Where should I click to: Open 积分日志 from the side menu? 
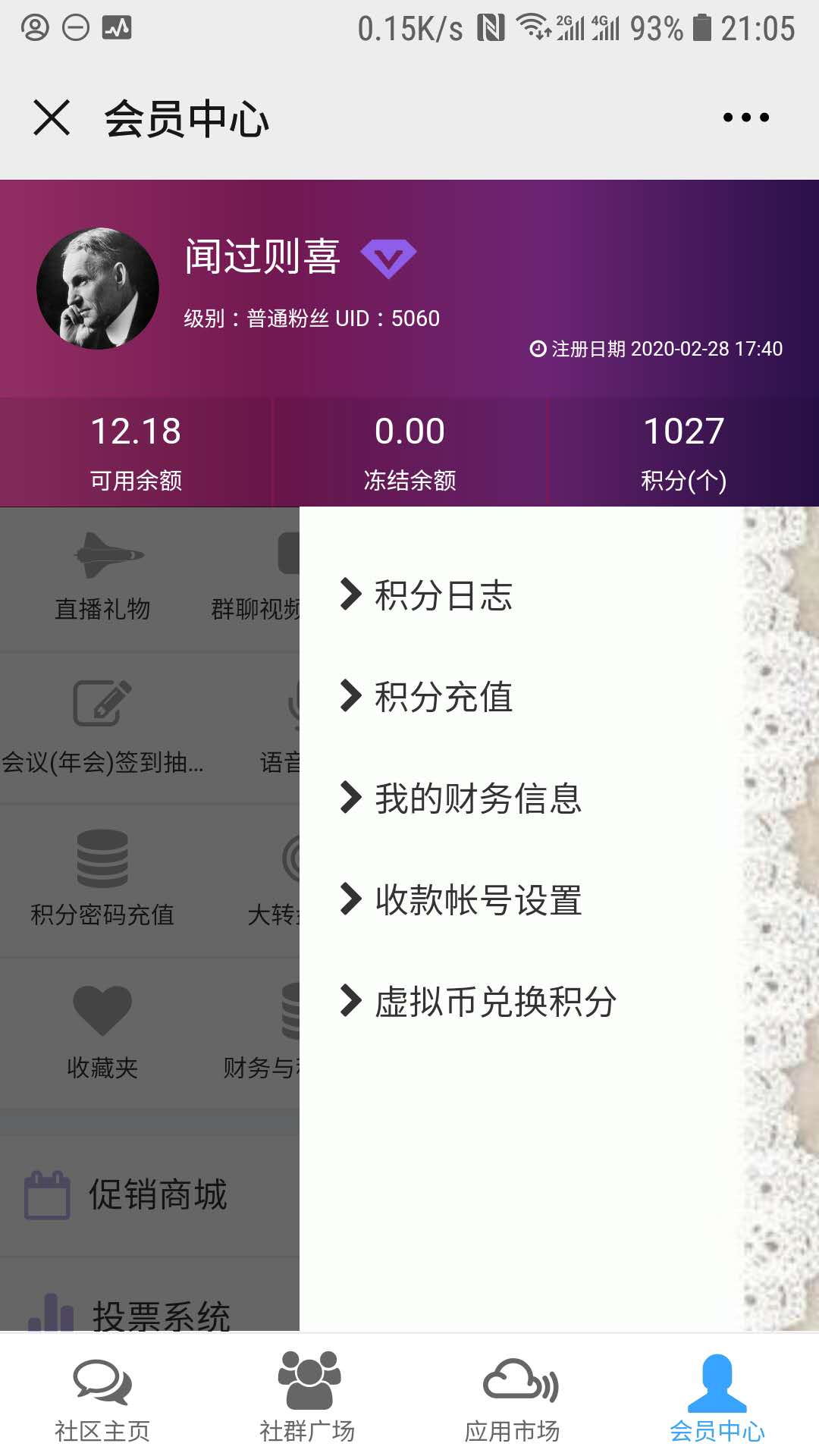click(443, 595)
